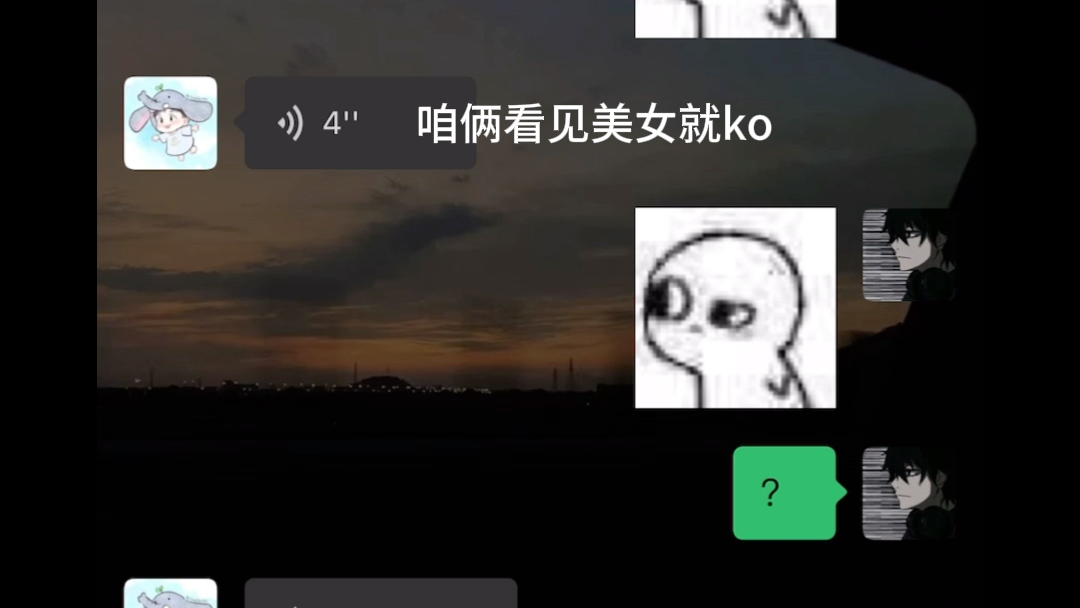The image size is (1080, 608).
Task: Open sender avatar beside the side-eye sticker
Action: click(908, 255)
